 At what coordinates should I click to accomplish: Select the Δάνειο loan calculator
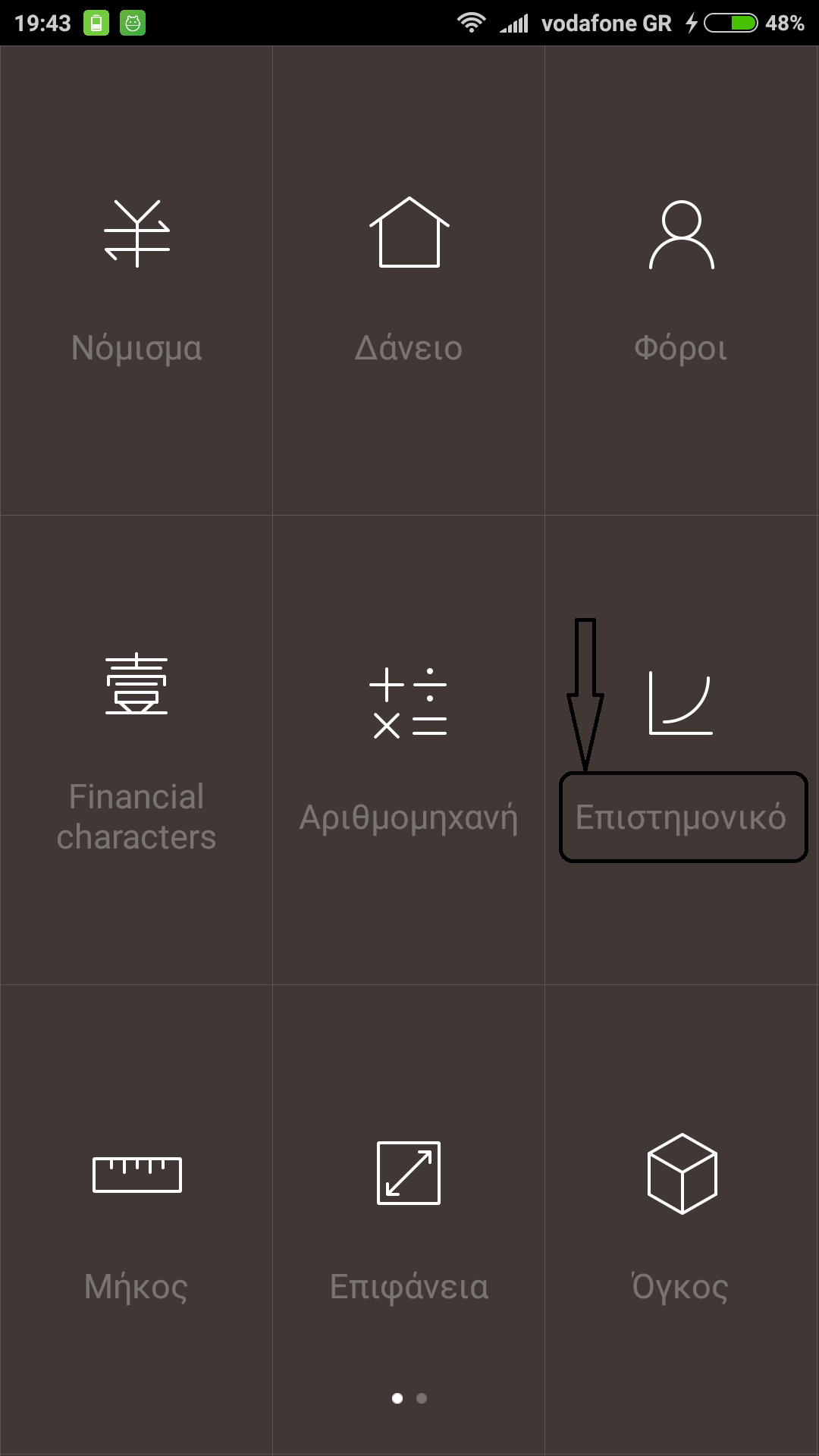click(409, 281)
